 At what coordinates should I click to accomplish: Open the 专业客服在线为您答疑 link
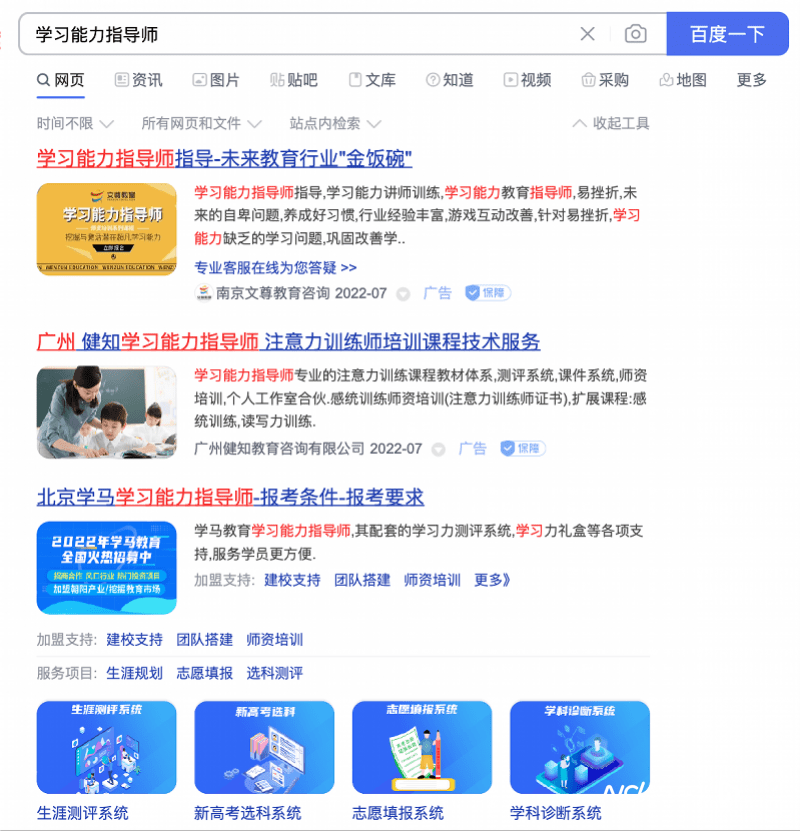[275, 267]
